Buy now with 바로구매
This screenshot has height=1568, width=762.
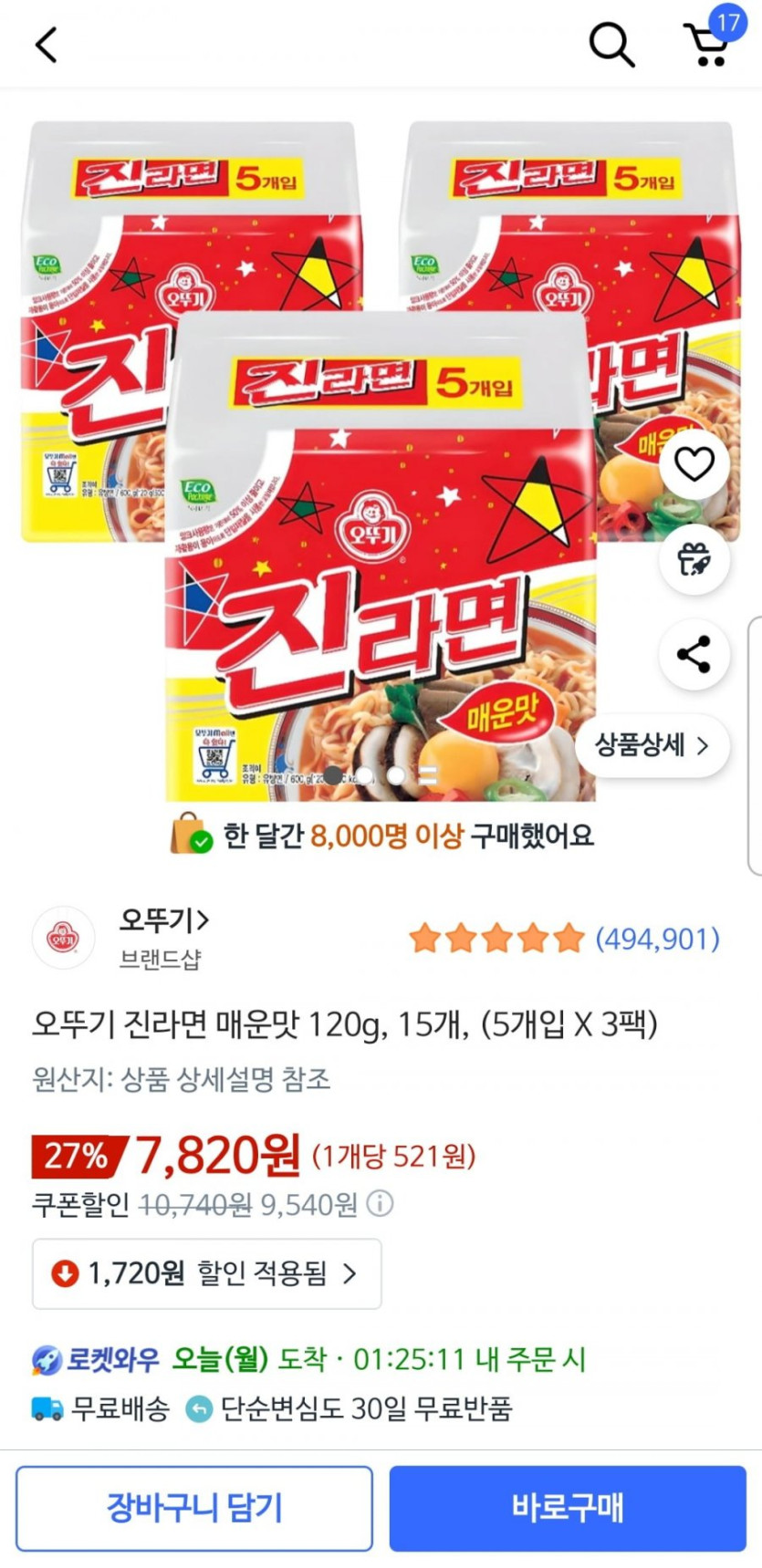[568, 1508]
